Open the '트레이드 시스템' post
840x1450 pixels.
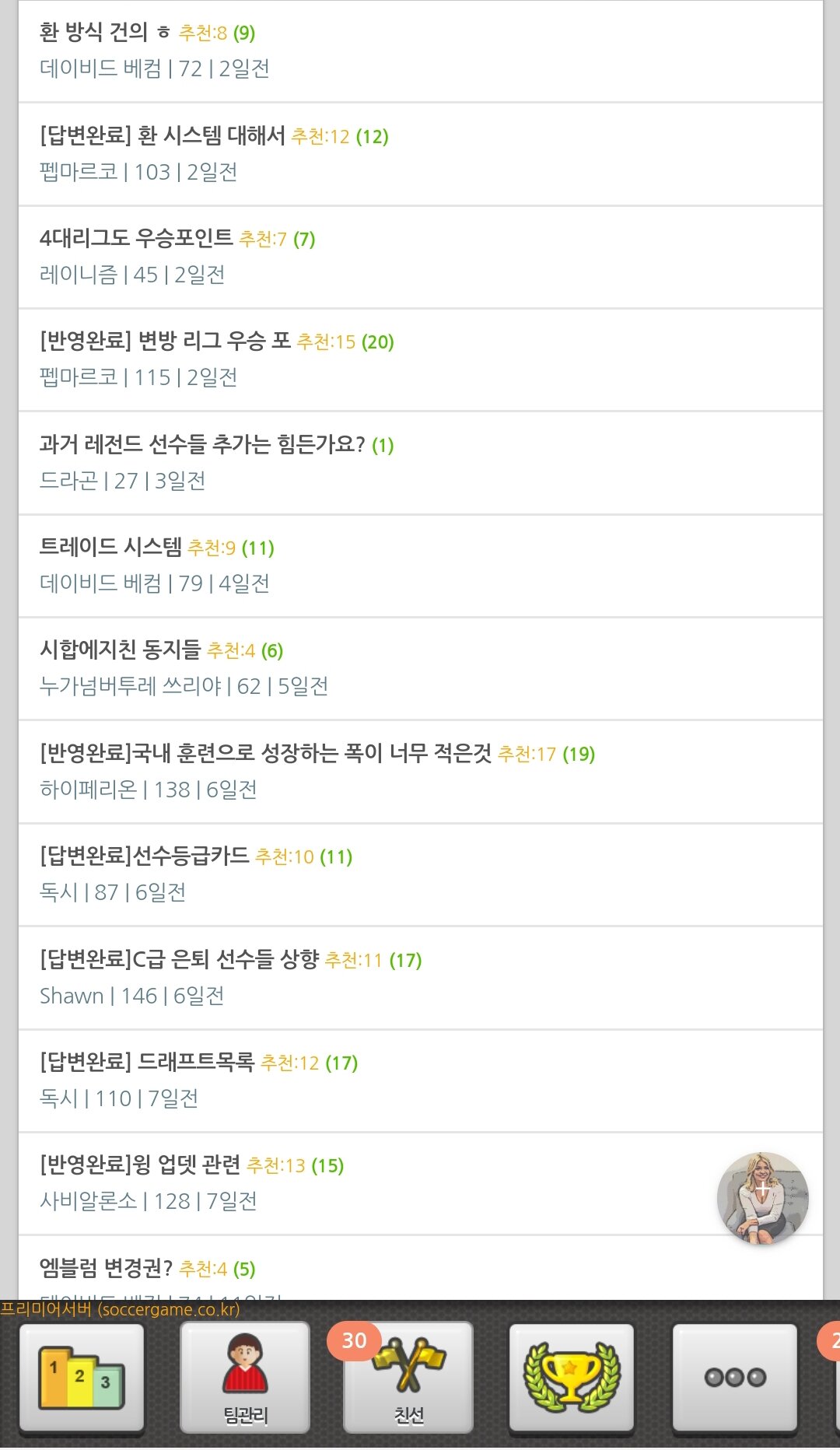coord(420,566)
